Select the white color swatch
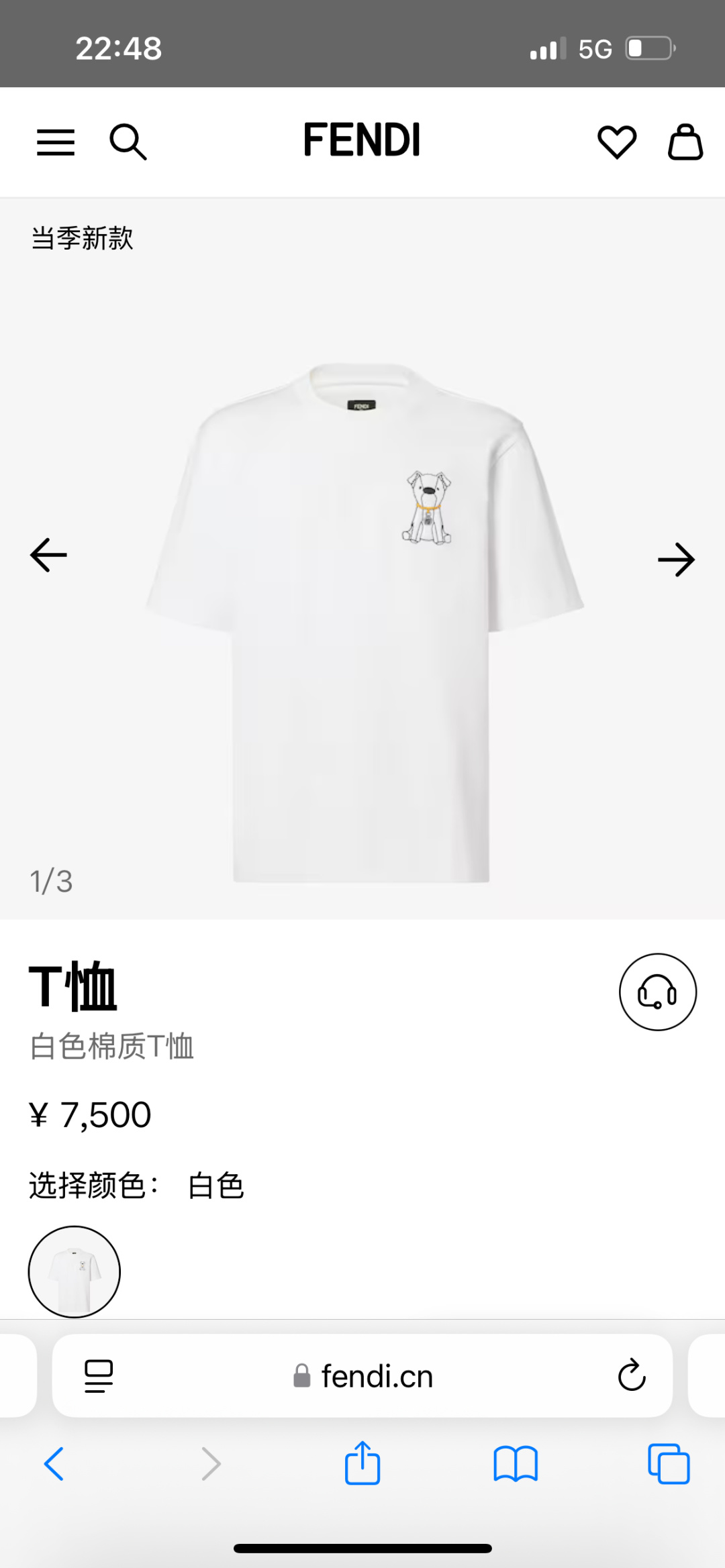The width and height of the screenshot is (725, 1568). (75, 1271)
